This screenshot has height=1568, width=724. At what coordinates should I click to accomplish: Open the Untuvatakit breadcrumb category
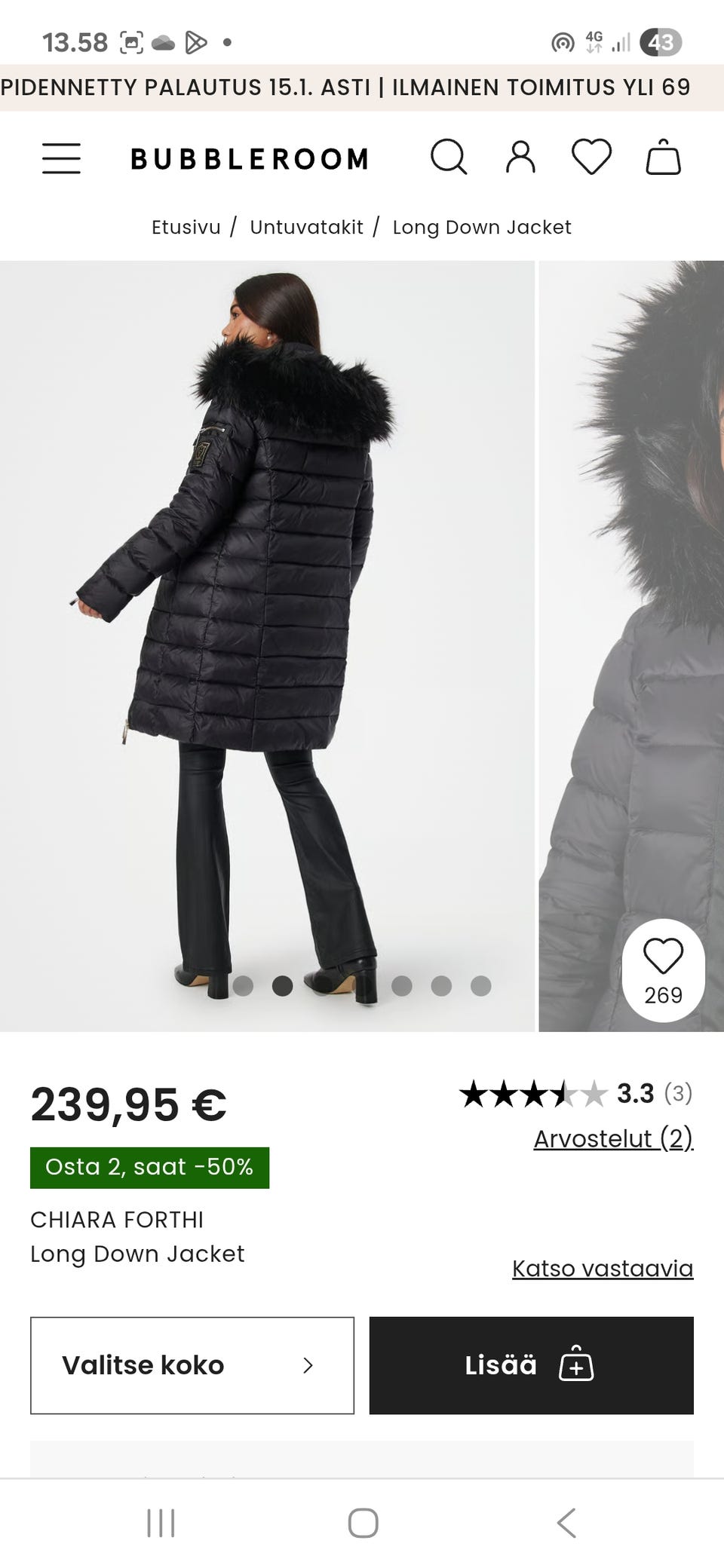306,227
